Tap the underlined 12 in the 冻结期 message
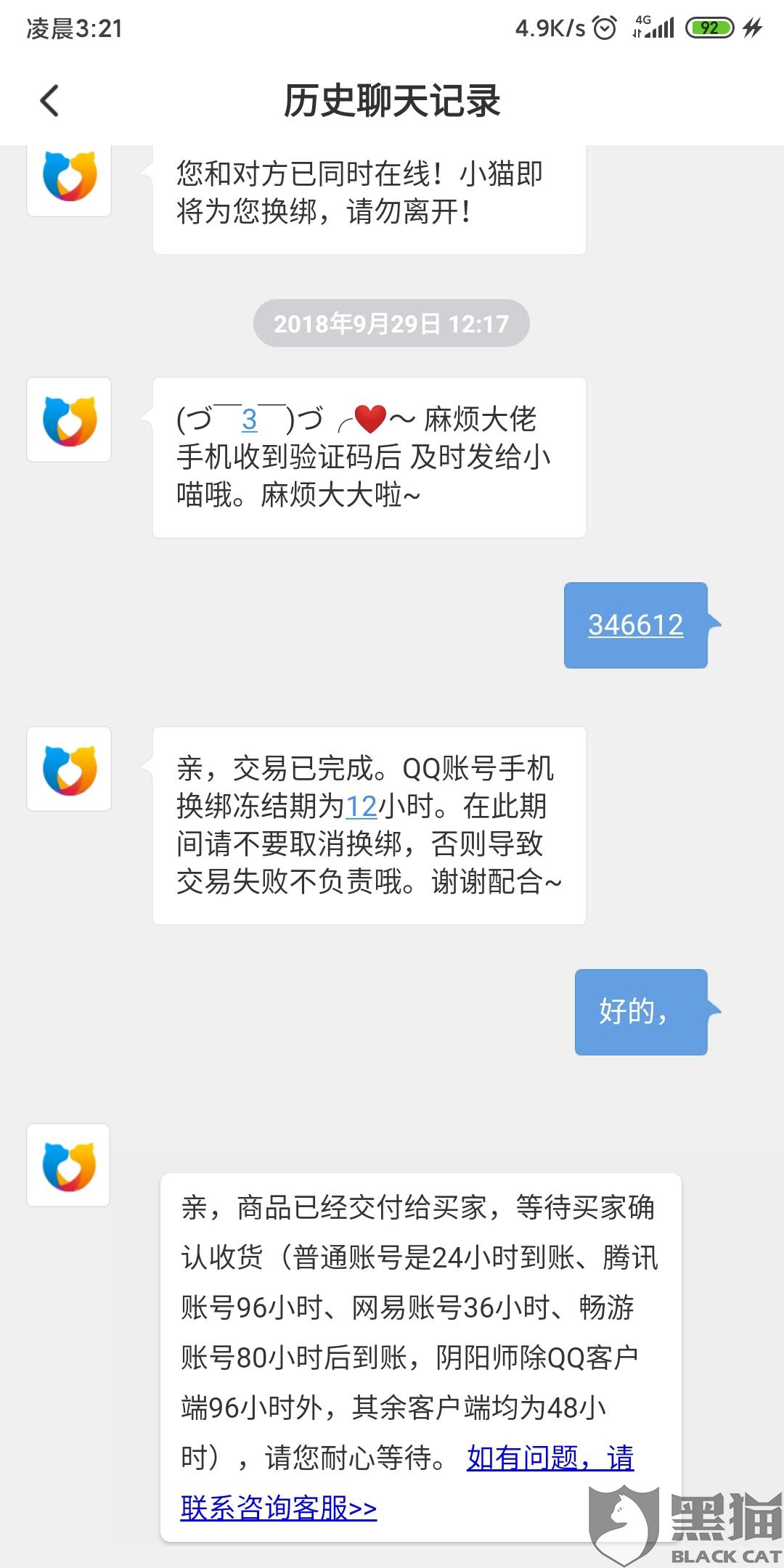 tap(361, 807)
